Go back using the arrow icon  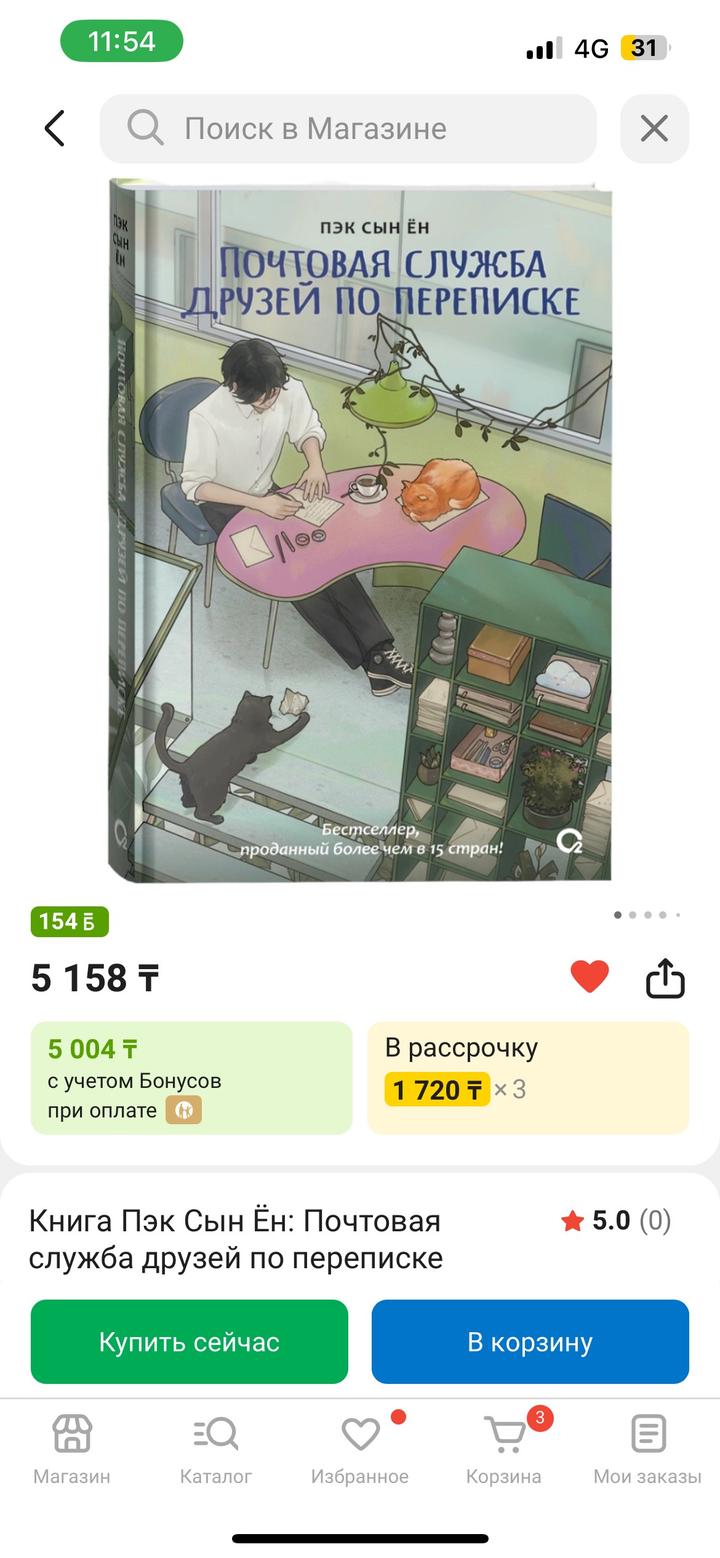point(55,128)
